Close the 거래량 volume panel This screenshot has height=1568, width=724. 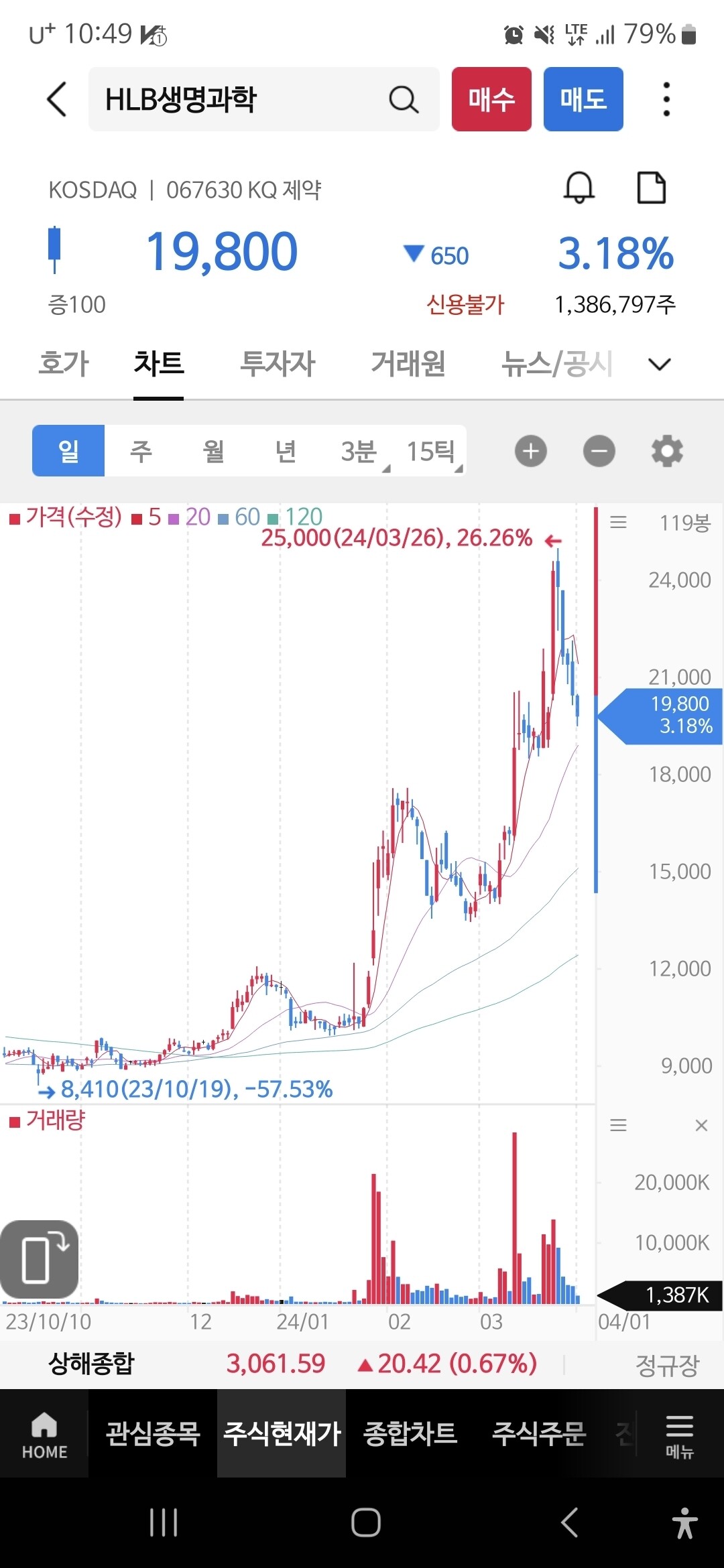tap(701, 1125)
